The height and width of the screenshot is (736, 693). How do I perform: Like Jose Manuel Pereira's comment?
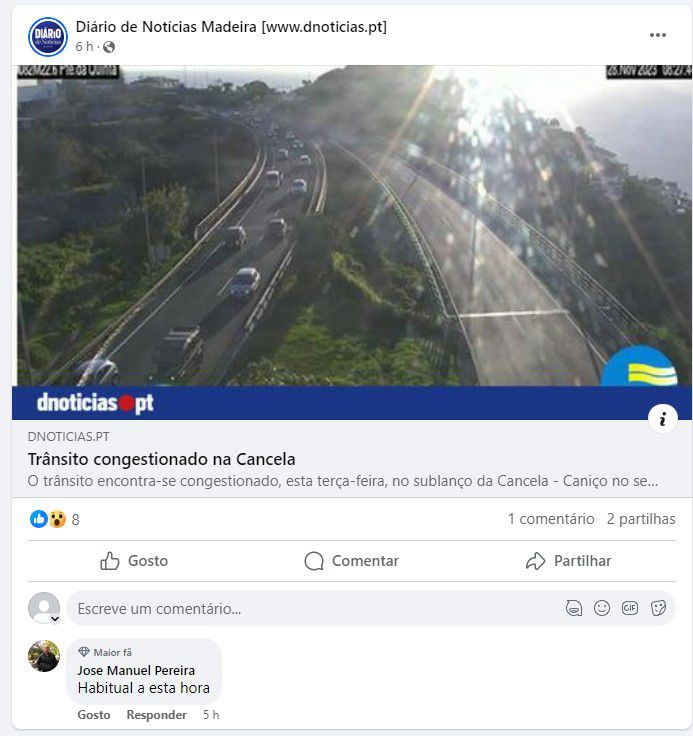94,715
